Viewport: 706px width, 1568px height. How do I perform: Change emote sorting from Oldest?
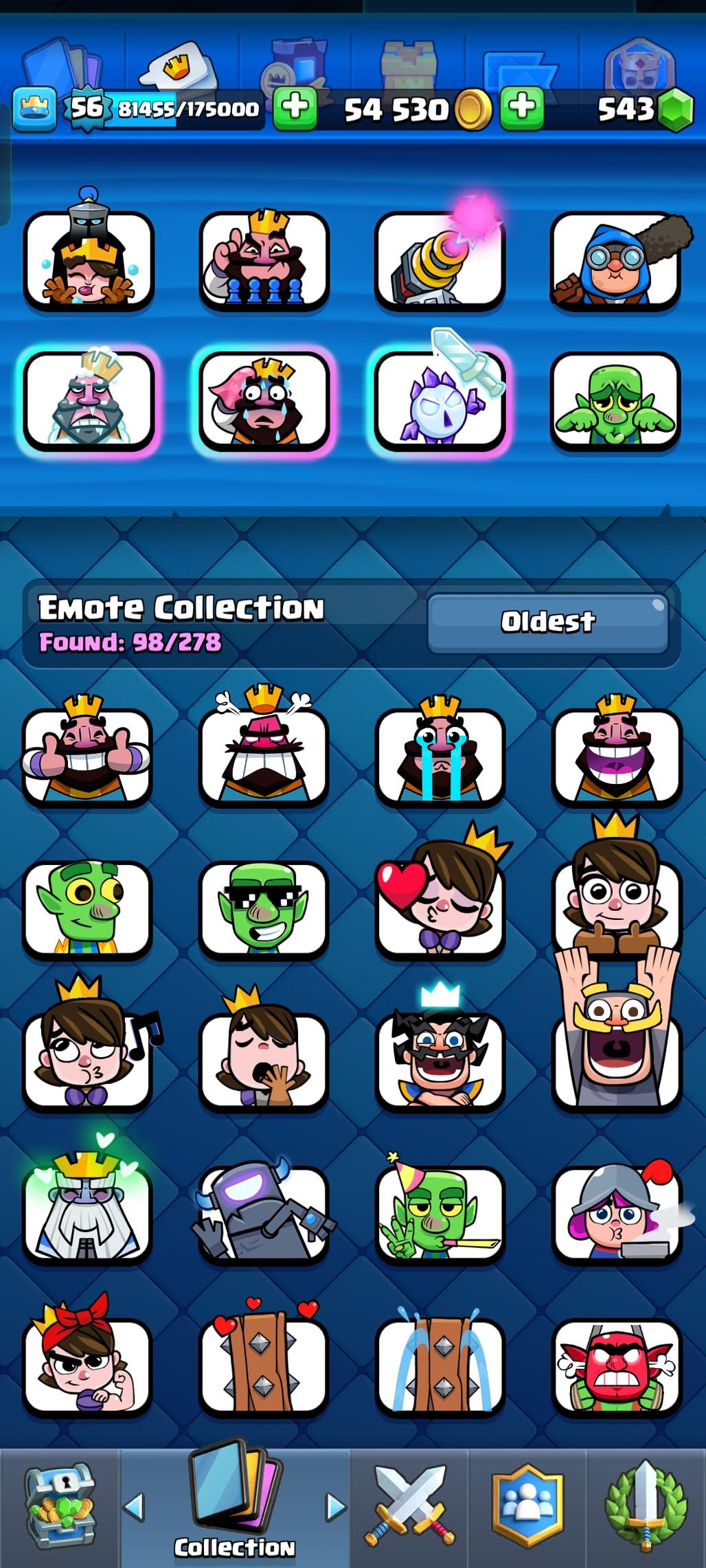[547, 622]
